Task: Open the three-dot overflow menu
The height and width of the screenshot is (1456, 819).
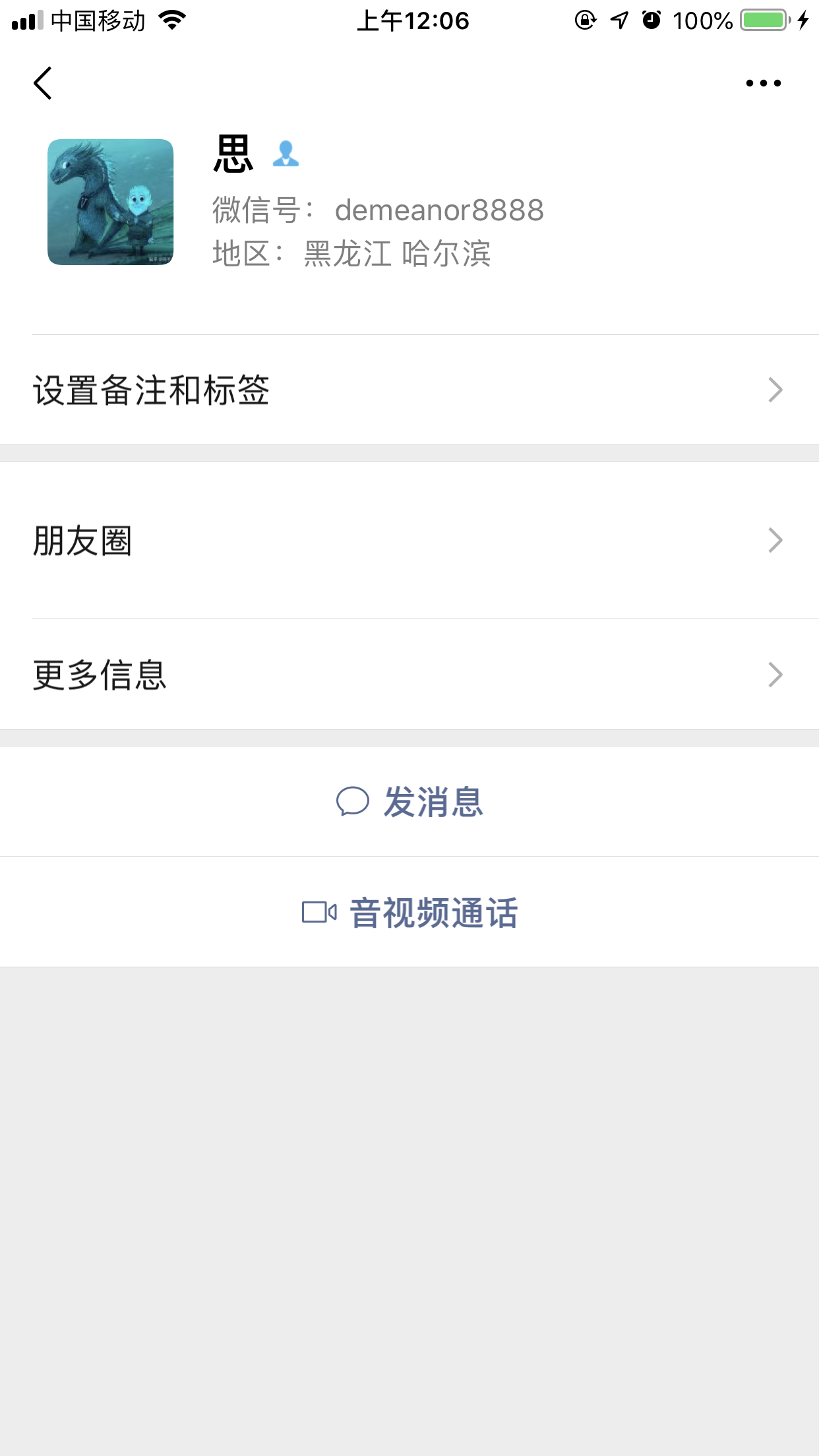Action: point(763,83)
